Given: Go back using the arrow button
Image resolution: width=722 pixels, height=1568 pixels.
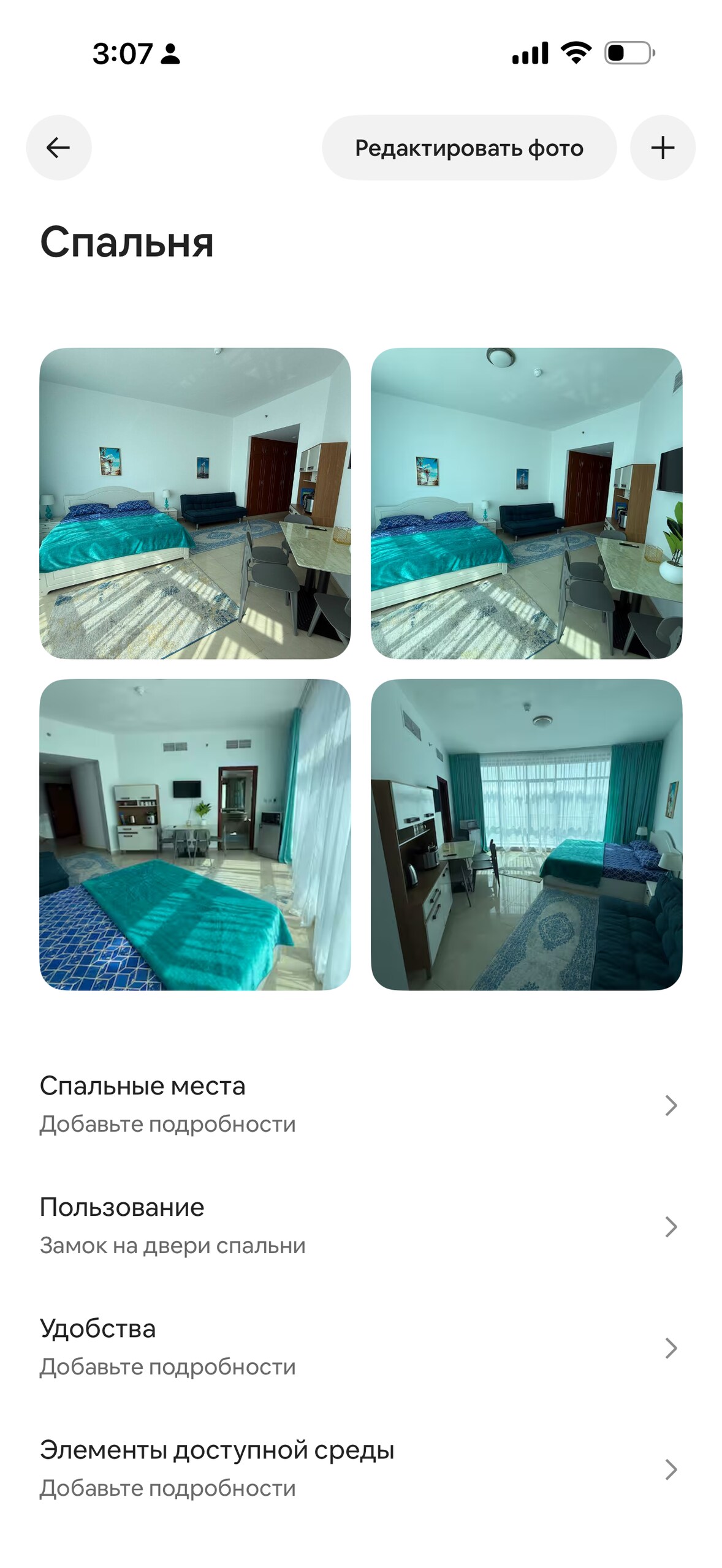Looking at the screenshot, I should [59, 148].
